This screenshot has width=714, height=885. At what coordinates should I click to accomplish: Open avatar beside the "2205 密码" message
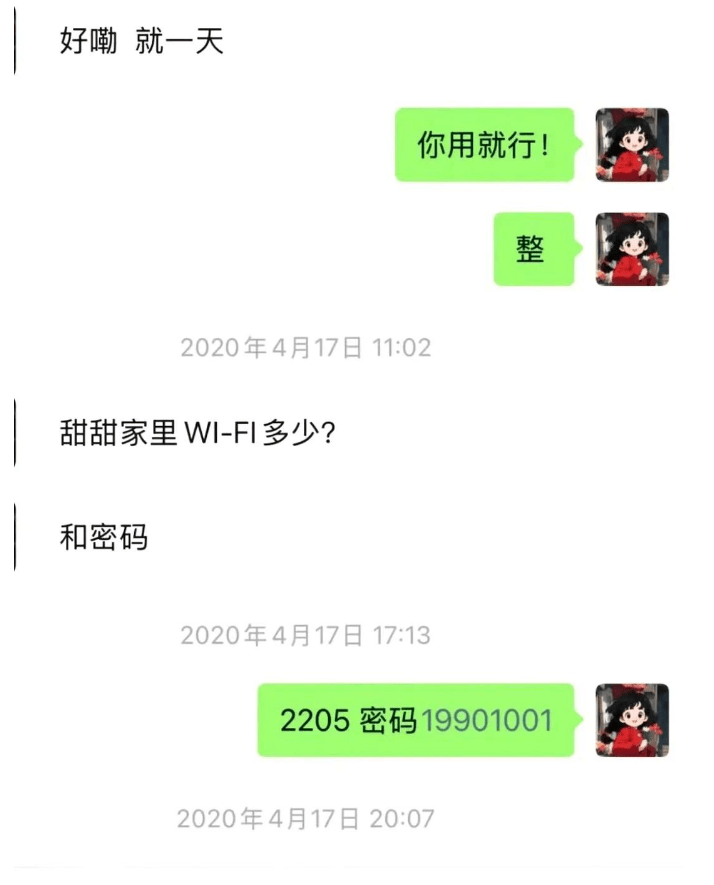pos(632,720)
